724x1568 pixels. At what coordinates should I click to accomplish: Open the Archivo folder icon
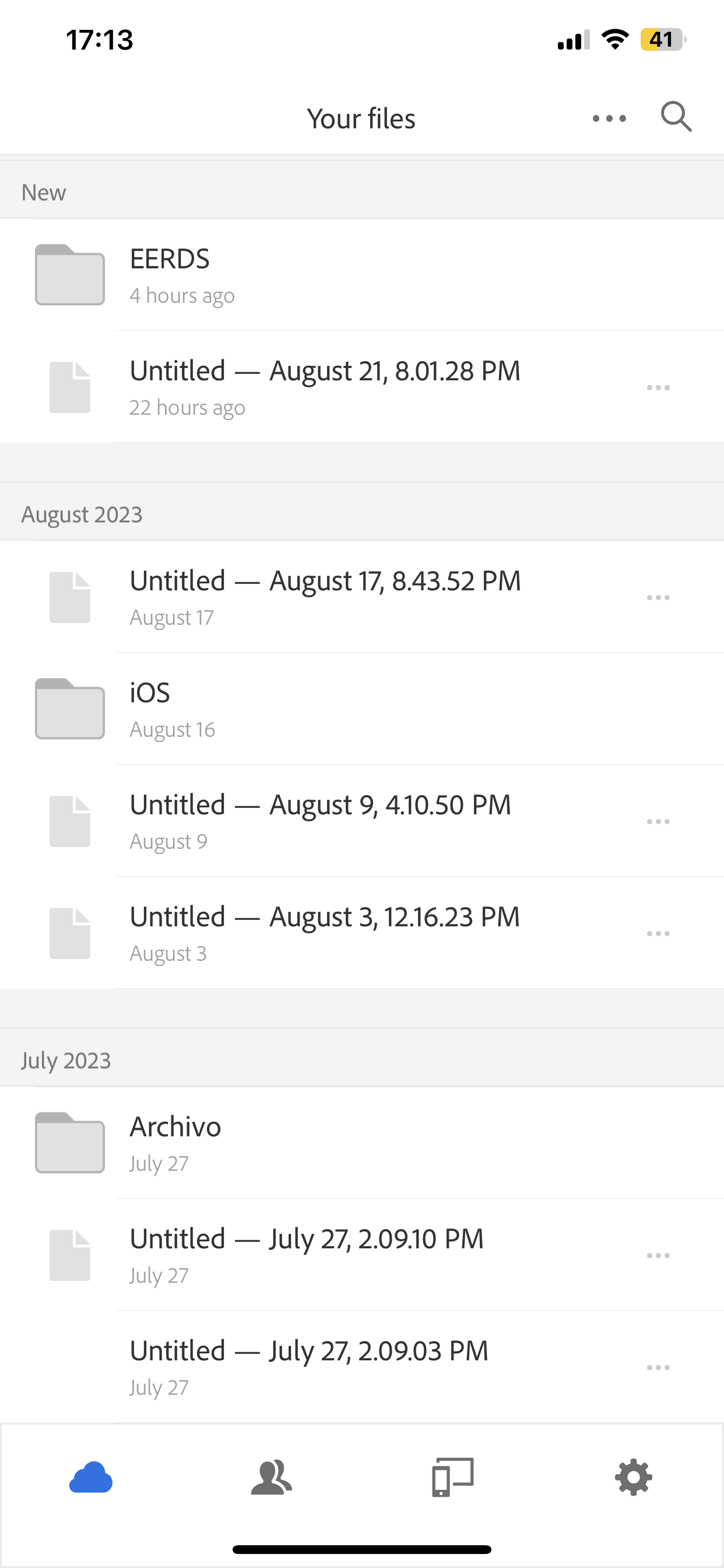click(x=69, y=1143)
